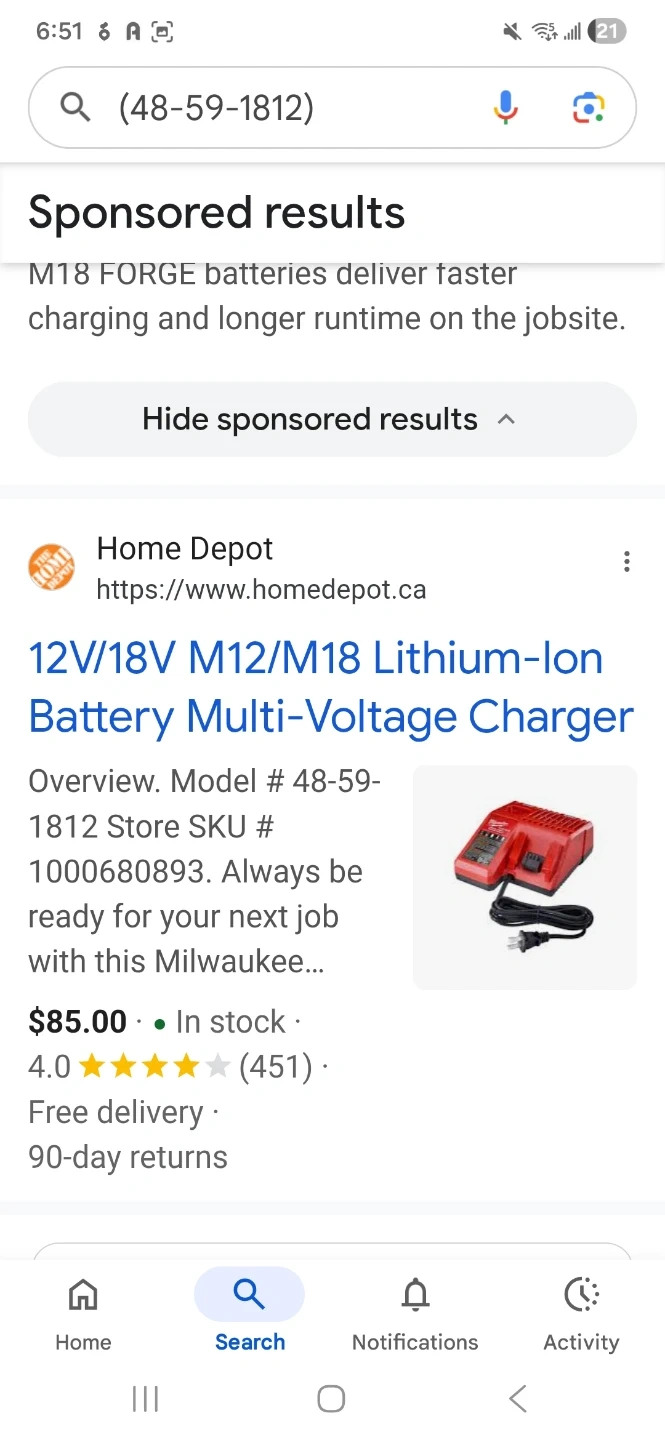Open the Activity tab
Image resolution: width=665 pixels, height=1440 pixels.
[581, 1313]
